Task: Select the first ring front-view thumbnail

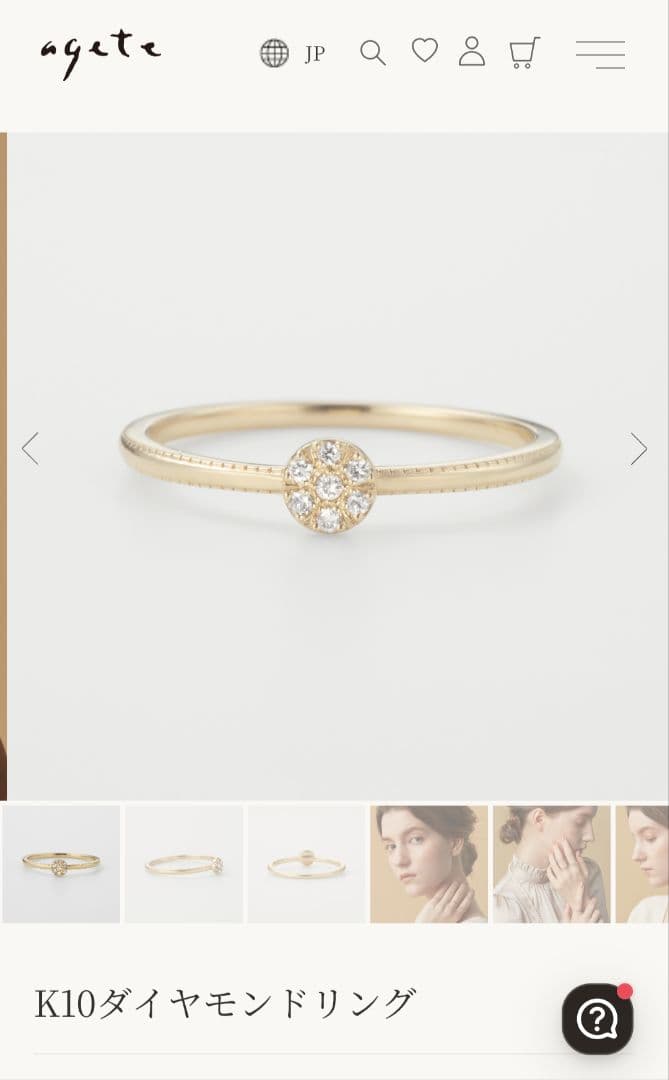Action: (x=61, y=864)
